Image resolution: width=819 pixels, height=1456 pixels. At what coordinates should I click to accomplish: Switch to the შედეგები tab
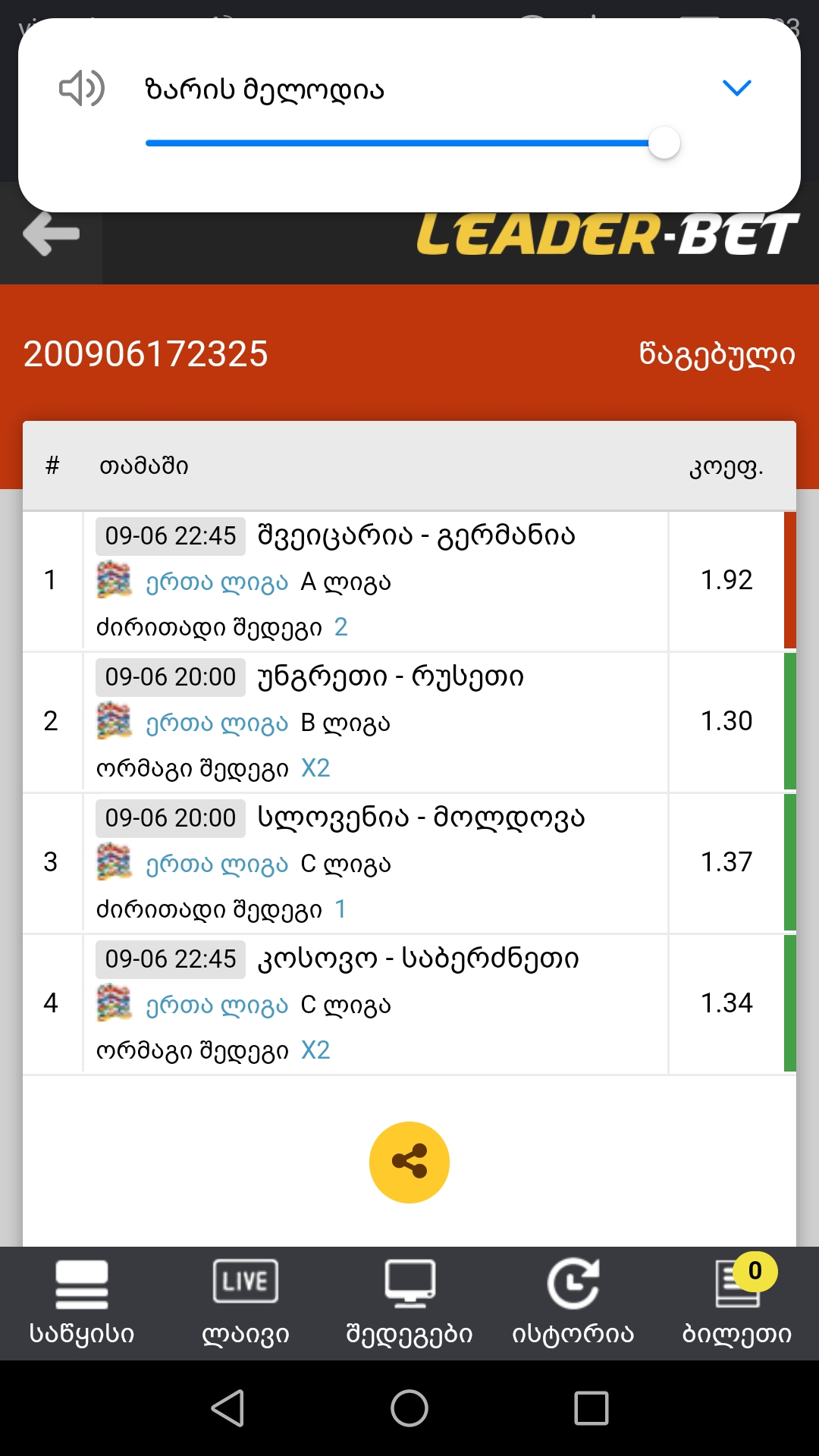click(x=409, y=1302)
